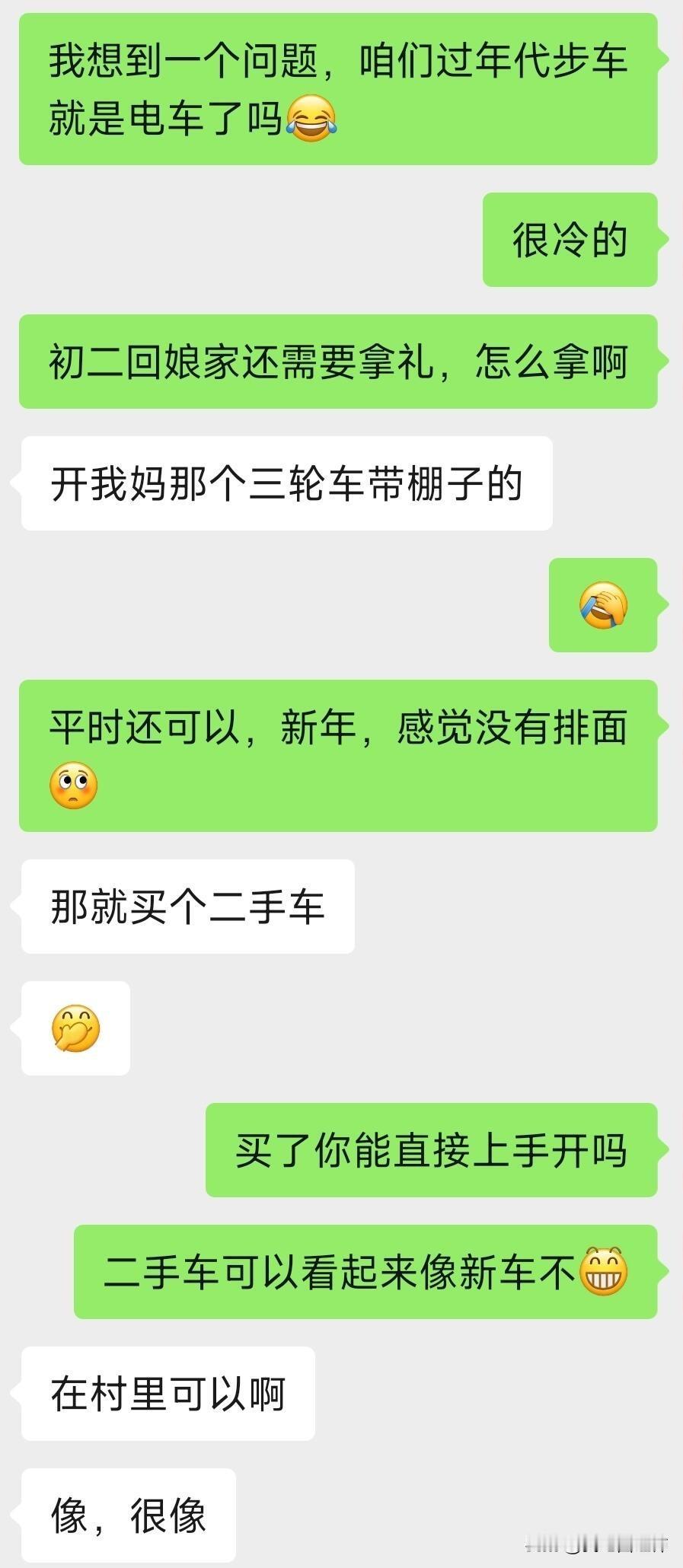Click the covering-mouth giggle emoji sticker
This screenshot has width=683, height=1568.
point(75,1028)
